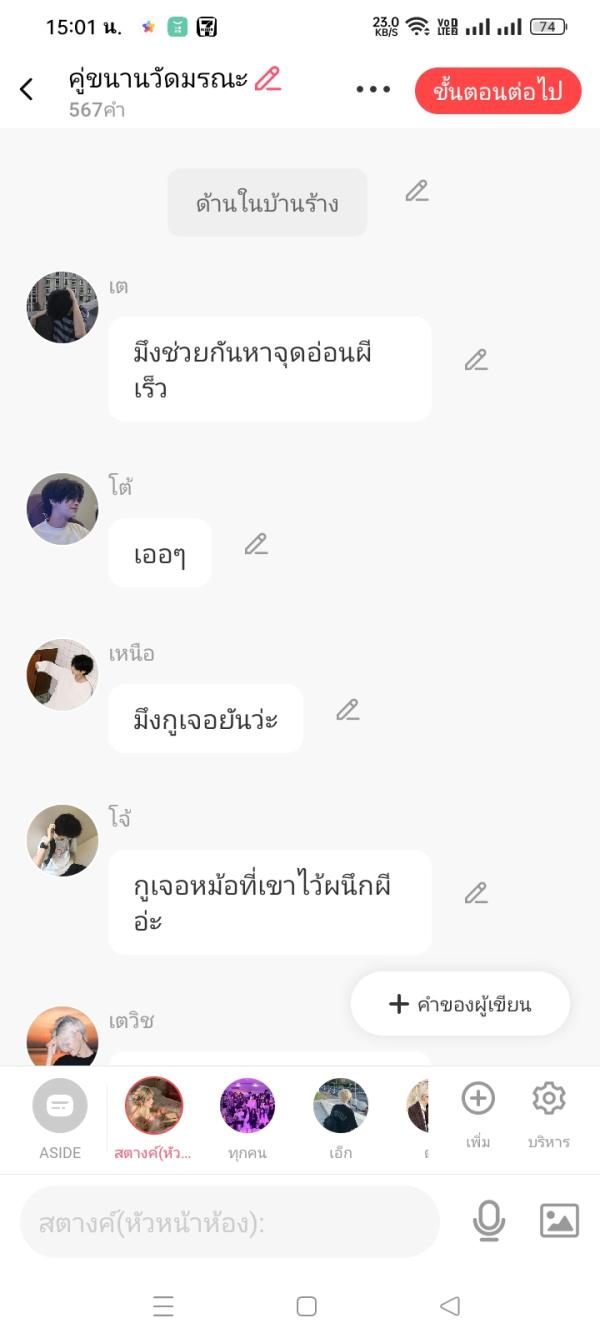The image size is (600, 1343).
Task: Edit the story title คู่ขนานวัดมรณะ
Action: [x=268, y=79]
